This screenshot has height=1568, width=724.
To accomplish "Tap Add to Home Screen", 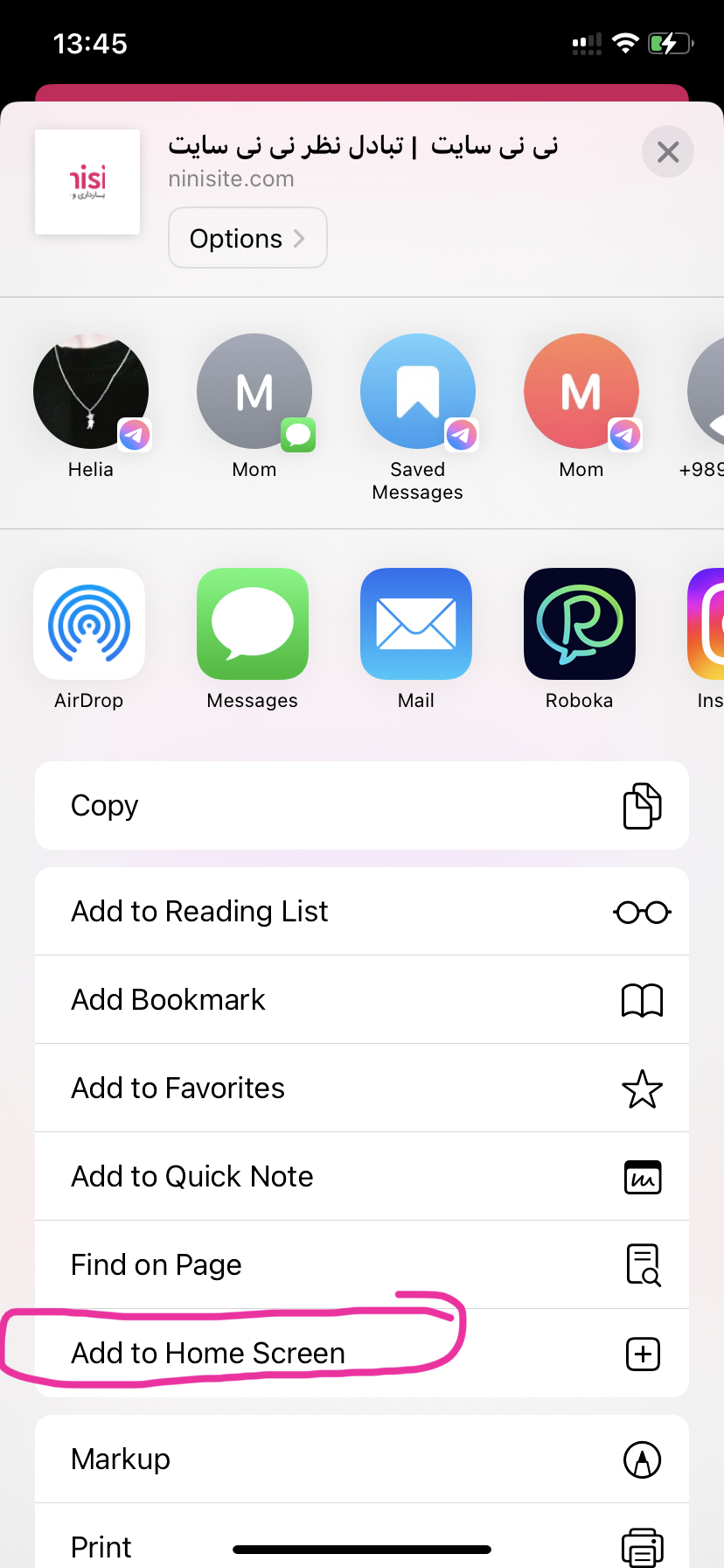I will coord(362,1353).
